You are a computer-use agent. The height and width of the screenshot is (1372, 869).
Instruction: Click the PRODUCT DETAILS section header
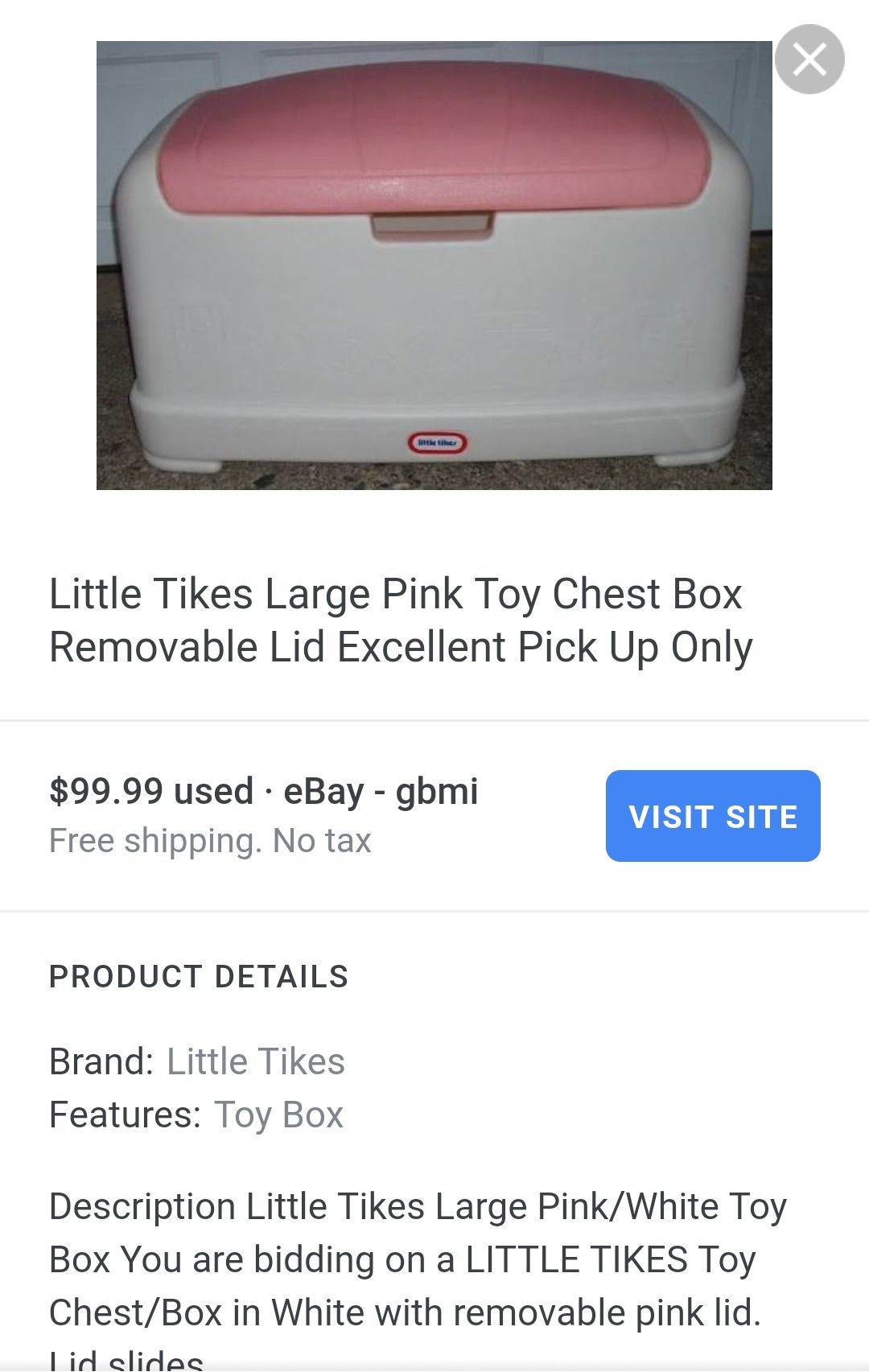pyautogui.click(x=200, y=976)
